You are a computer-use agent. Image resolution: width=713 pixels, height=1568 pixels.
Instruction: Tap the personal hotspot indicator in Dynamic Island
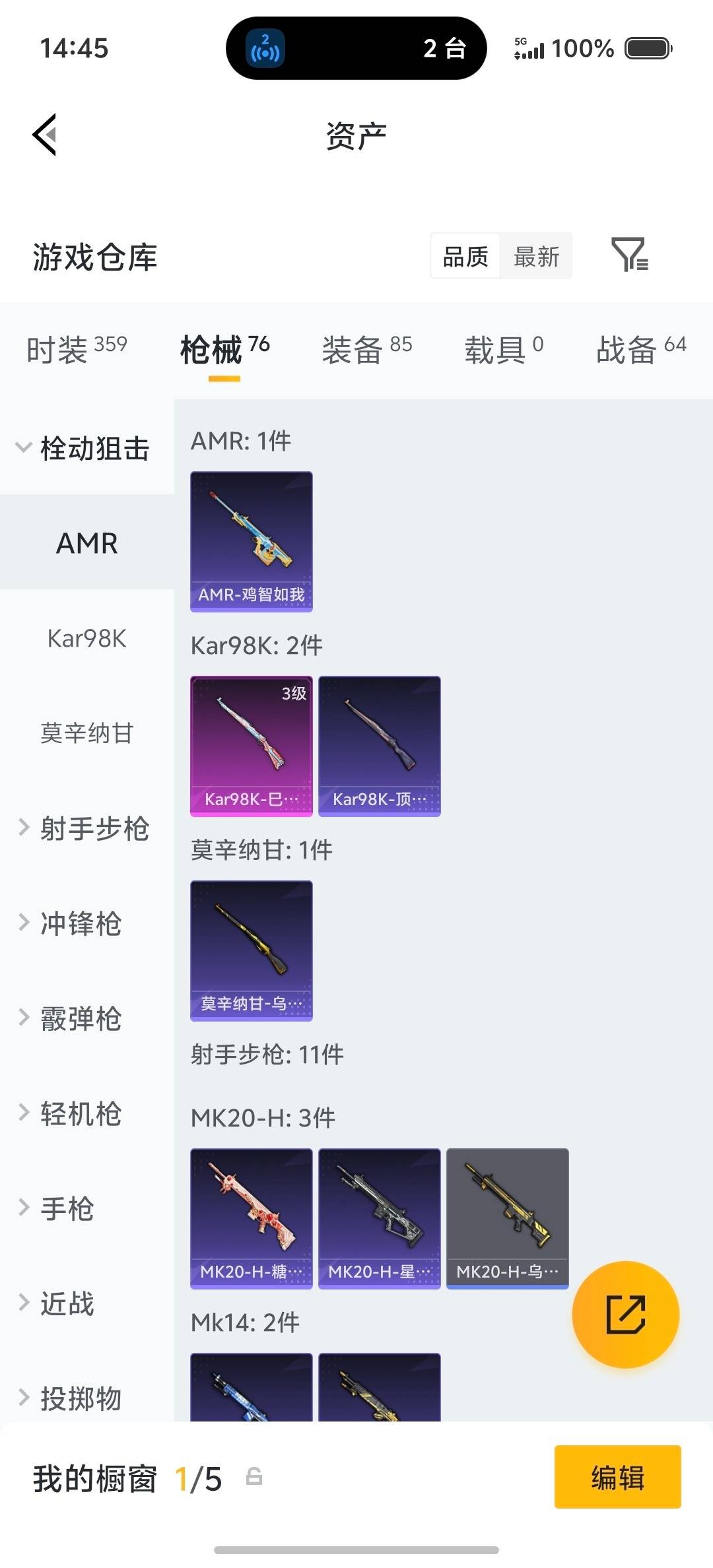coord(266,48)
